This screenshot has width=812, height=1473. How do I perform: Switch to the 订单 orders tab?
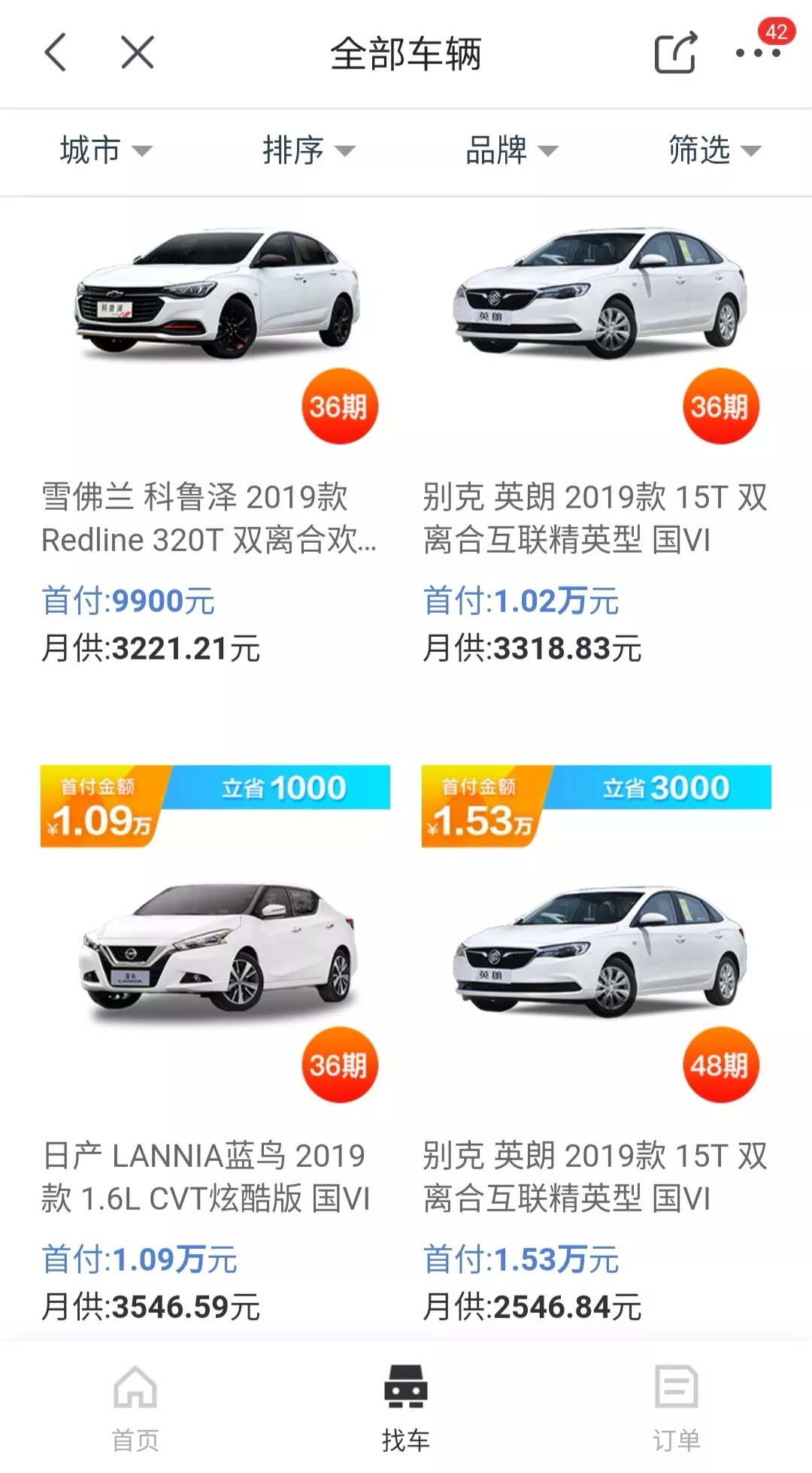pyautogui.click(x=676, y=1406)
